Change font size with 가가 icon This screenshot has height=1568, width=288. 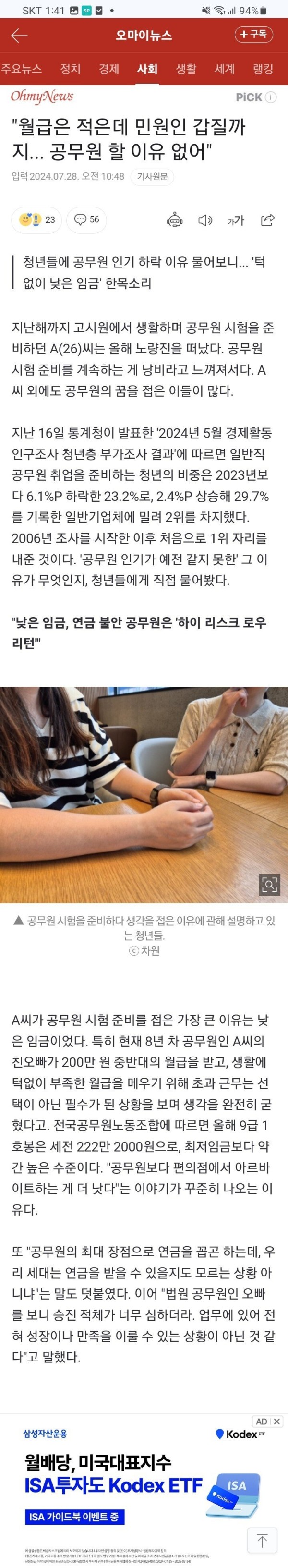(x=236, y=220)
